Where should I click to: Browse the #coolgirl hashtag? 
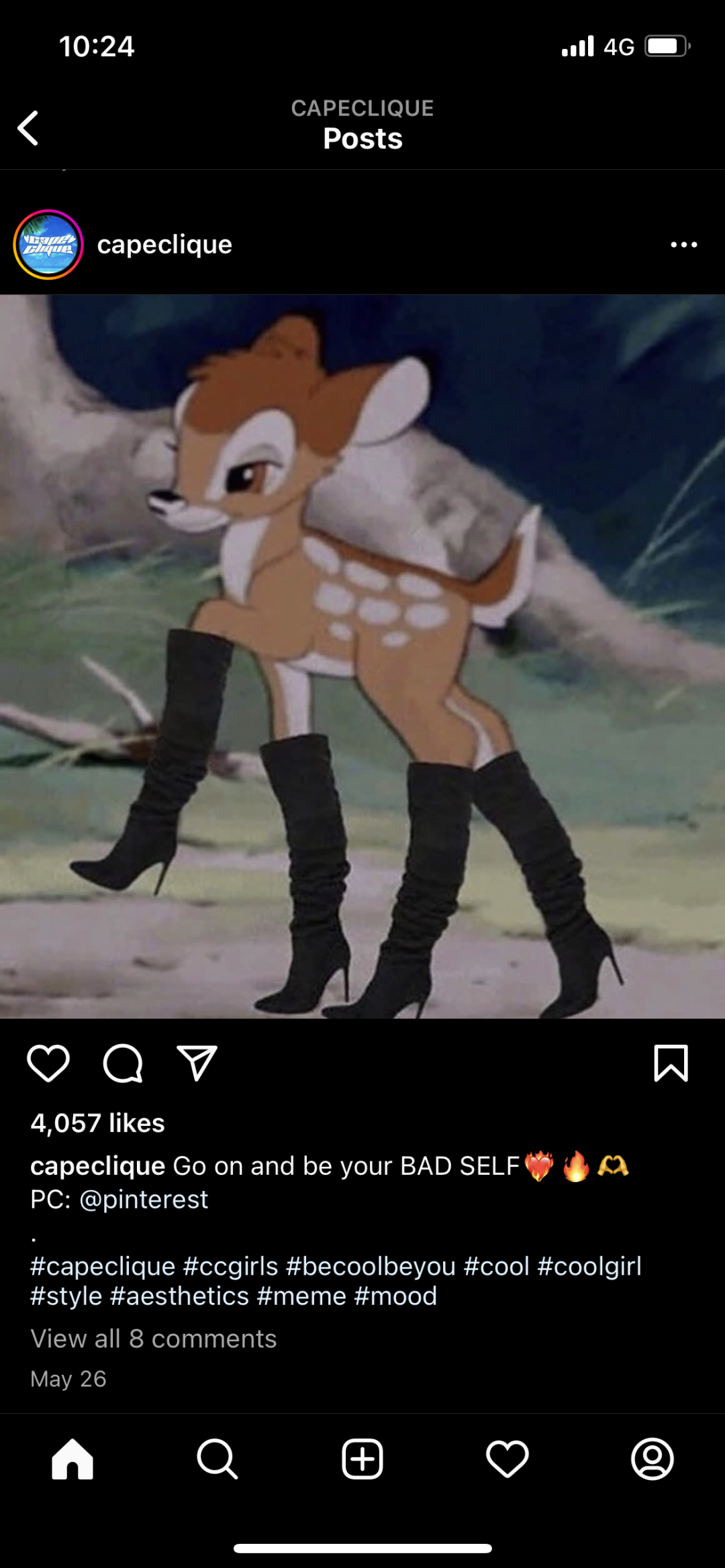(x=589, y=1267)
